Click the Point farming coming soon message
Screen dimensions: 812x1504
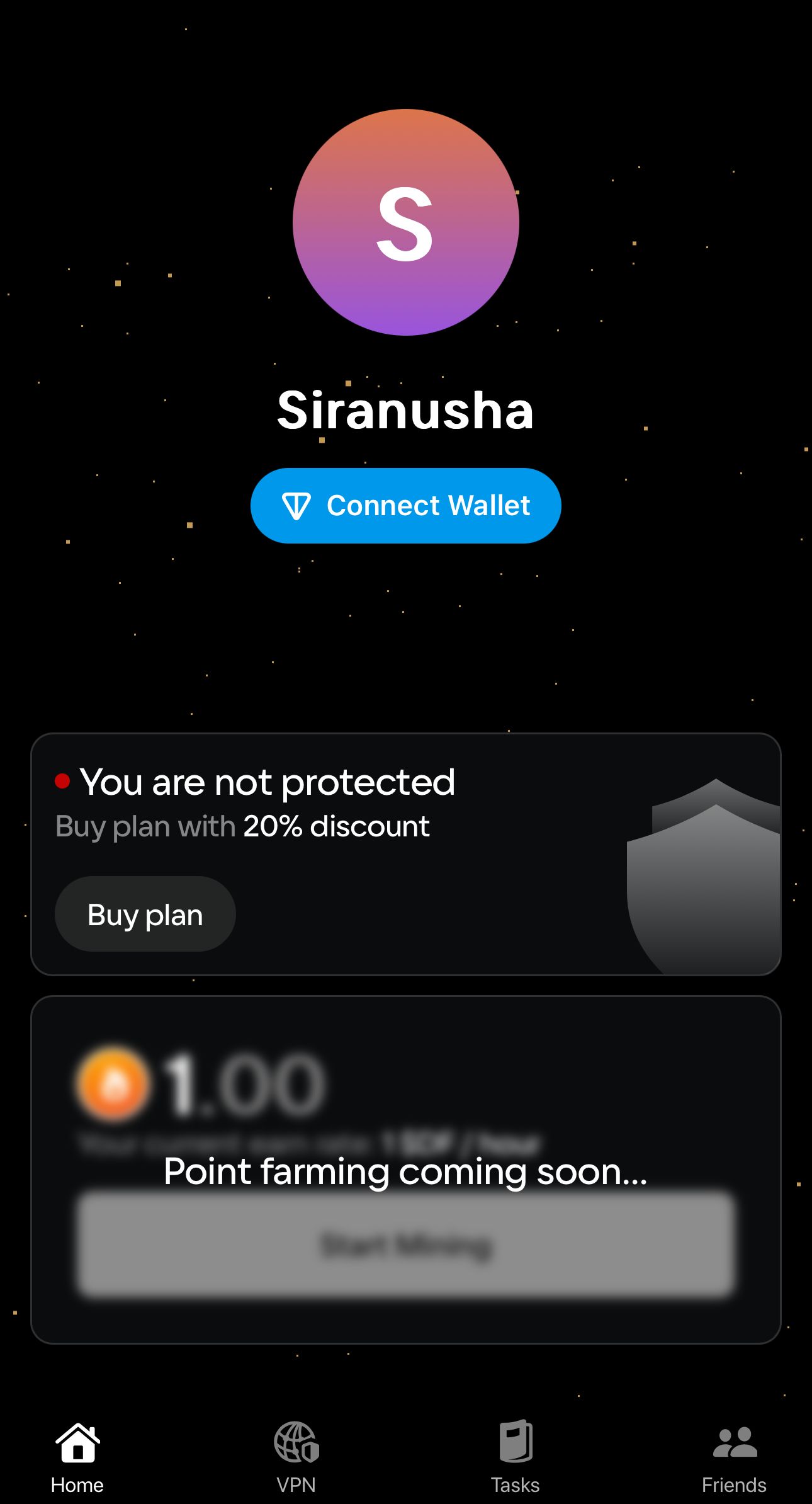coord(406,1172)
